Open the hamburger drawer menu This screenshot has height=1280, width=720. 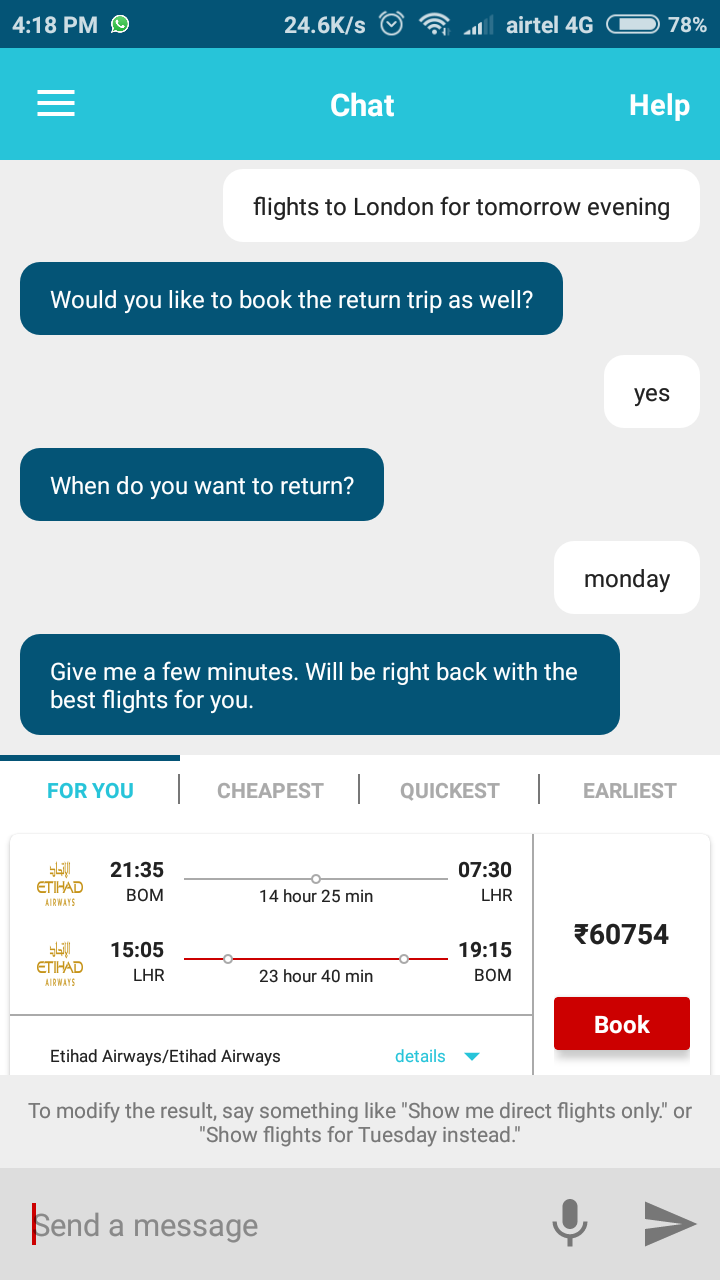tap(56, 104)
